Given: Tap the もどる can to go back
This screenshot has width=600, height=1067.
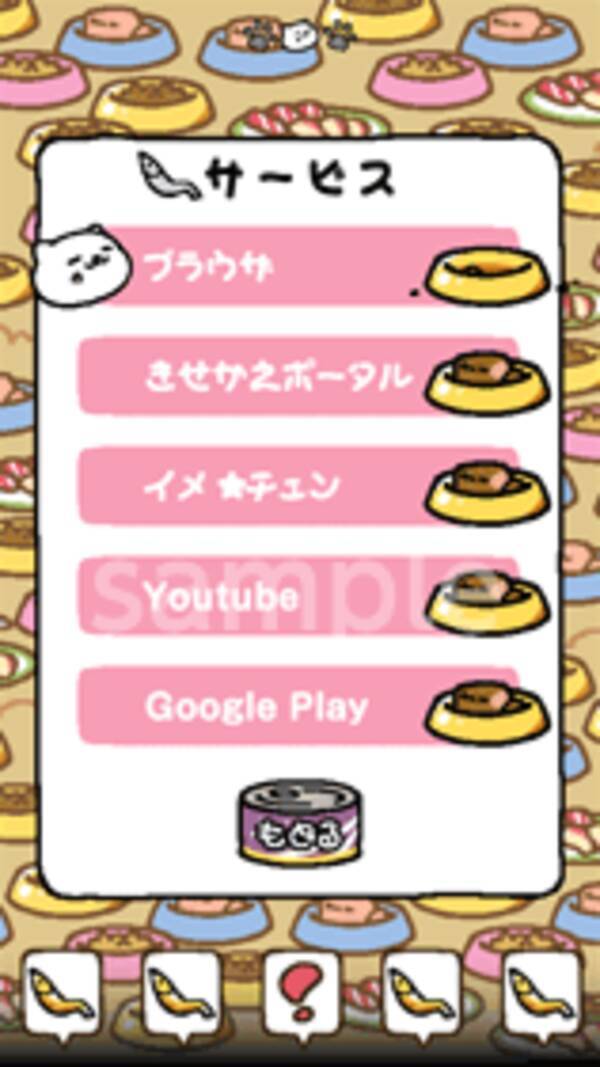Looking at the screenshot, I should click(300, 825).
